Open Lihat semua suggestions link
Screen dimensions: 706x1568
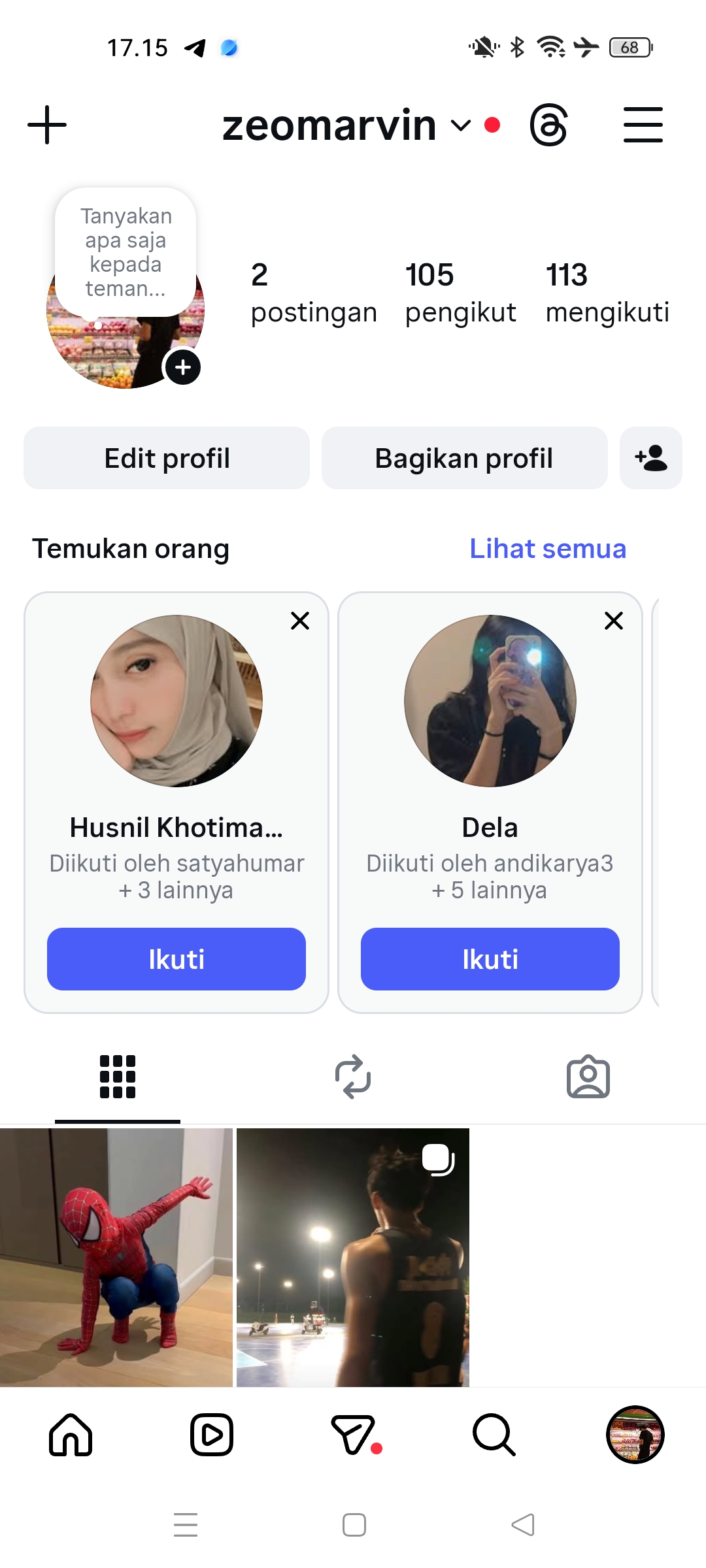click(x=548, y=549)
